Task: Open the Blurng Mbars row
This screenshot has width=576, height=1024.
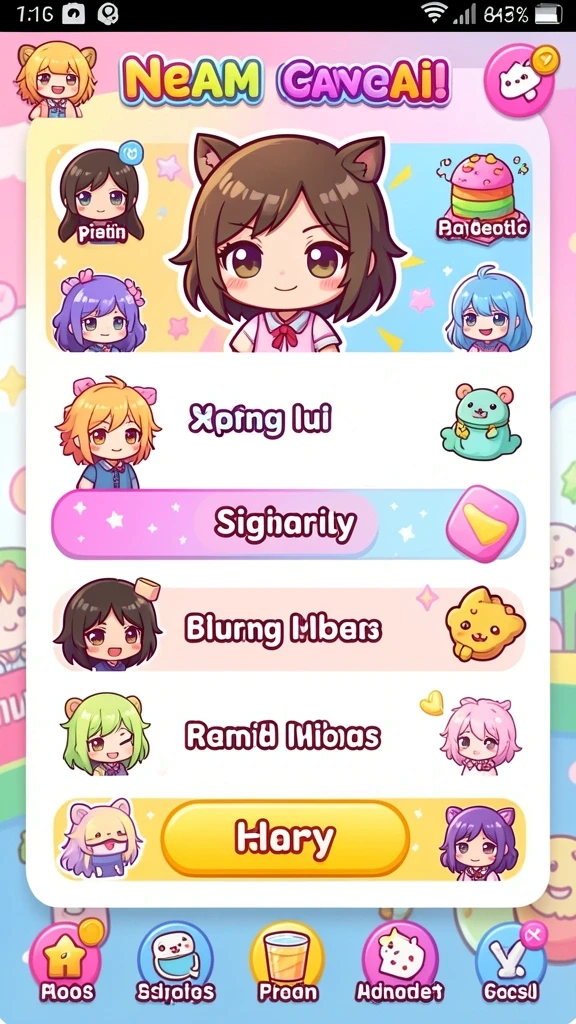Action: point(288,628)
